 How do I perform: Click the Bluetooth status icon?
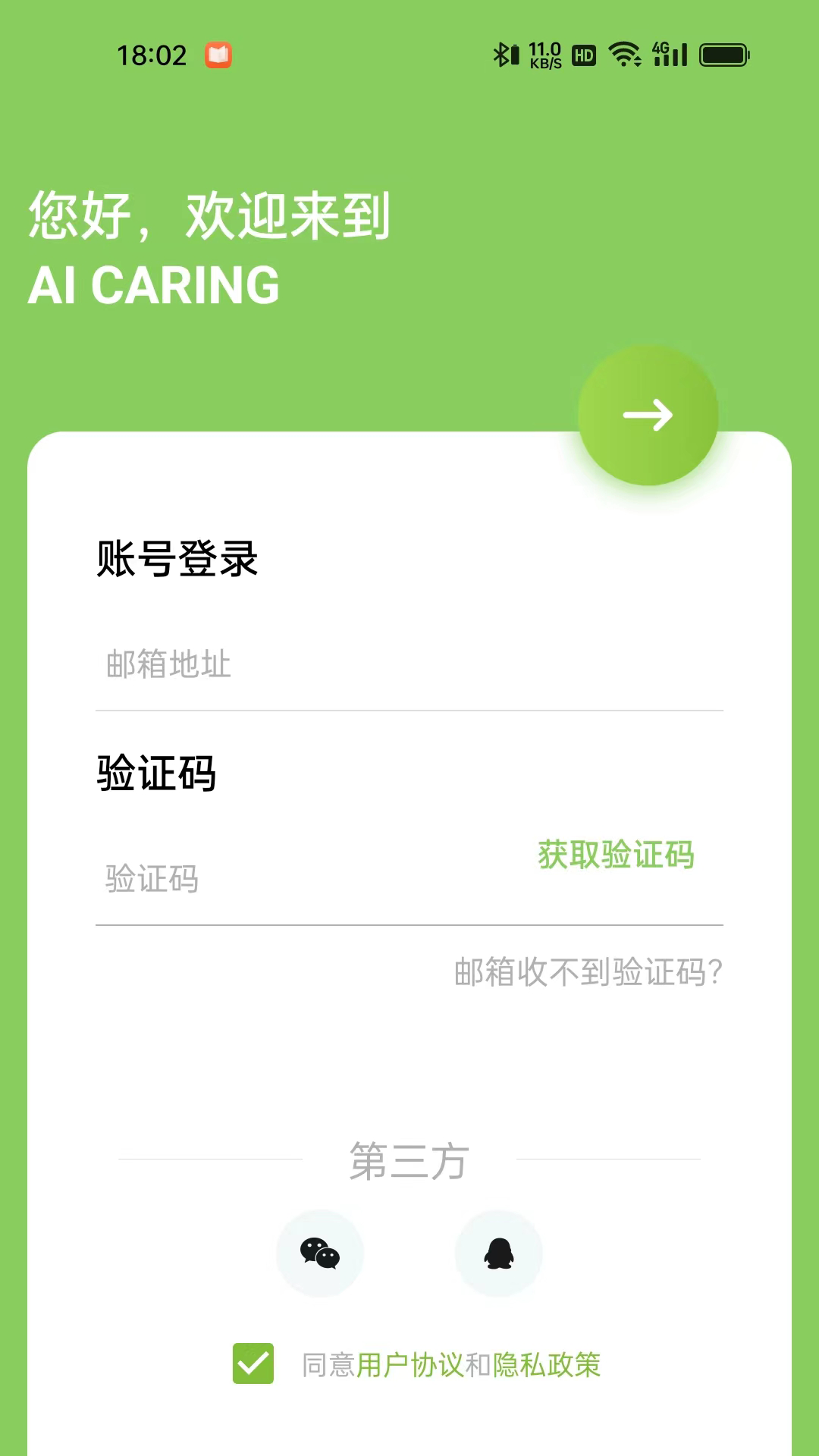click(503, 54)
